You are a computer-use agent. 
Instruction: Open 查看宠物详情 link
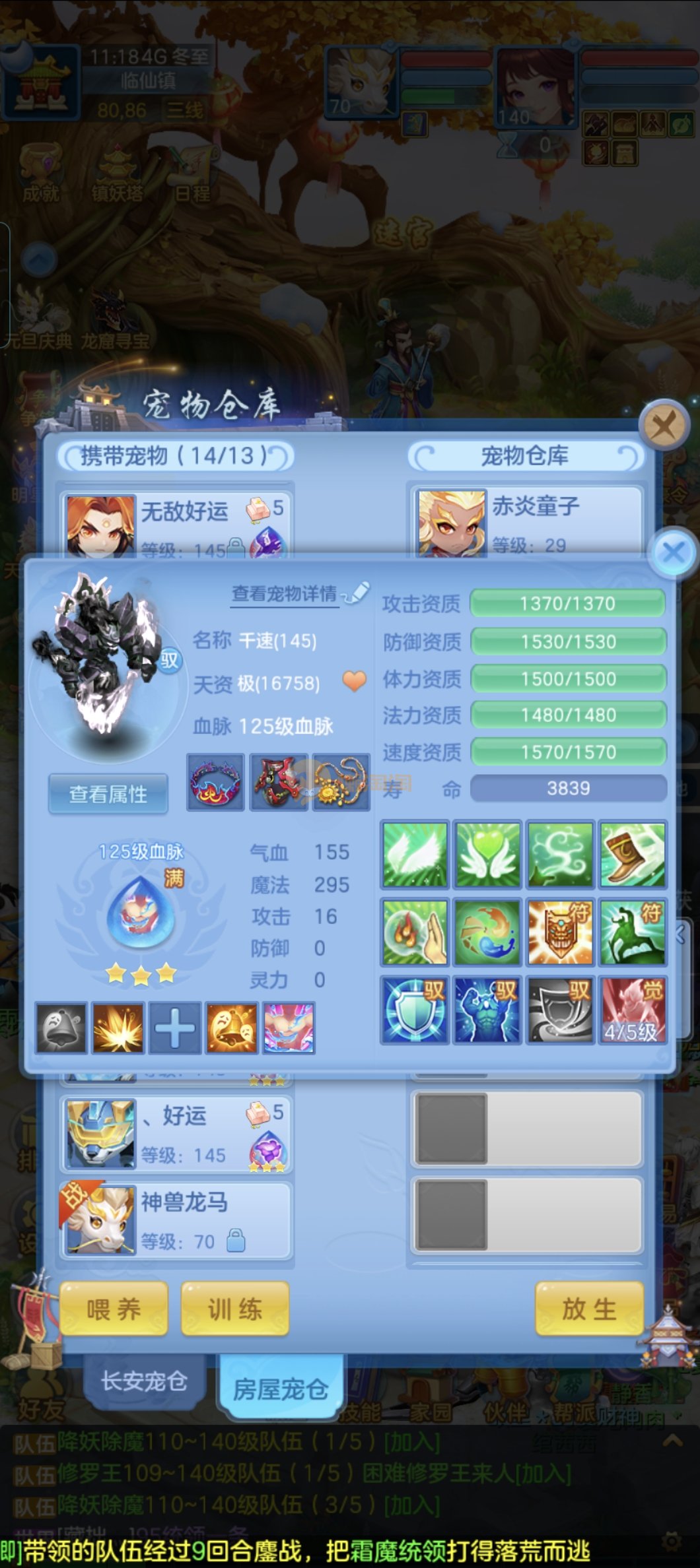pos(285,594)
